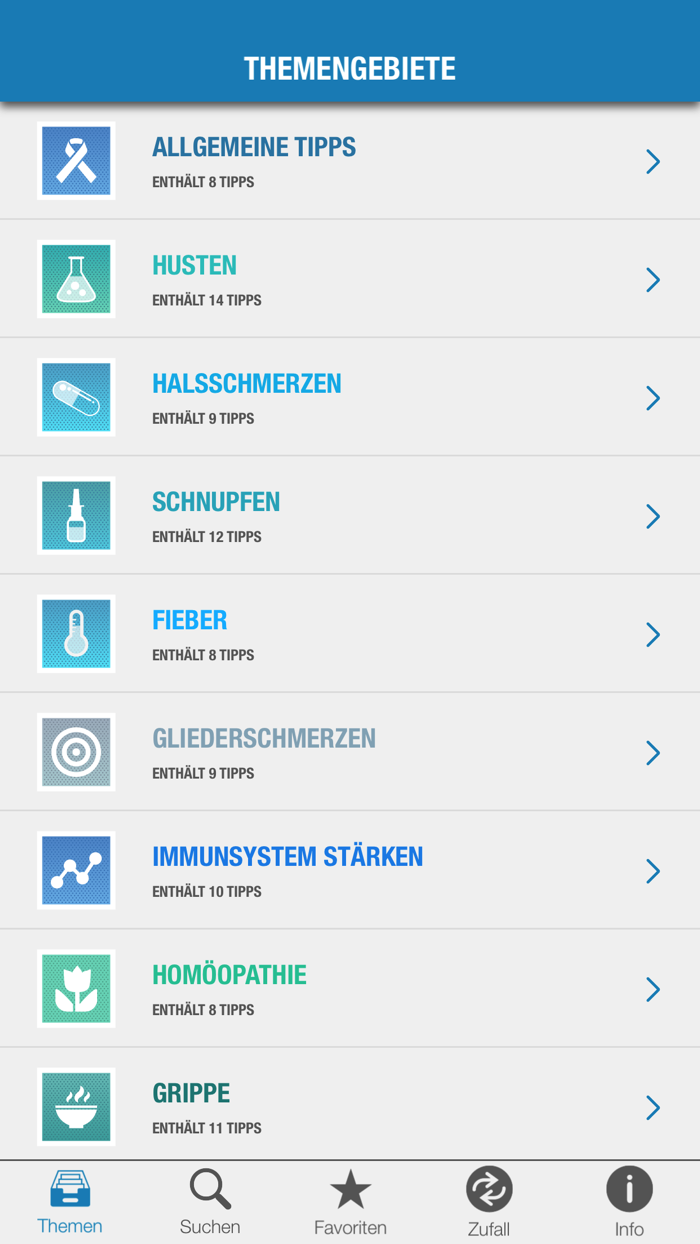Select the Halsschmerzen category
The image size is (700, 1244).
(350, 397)
